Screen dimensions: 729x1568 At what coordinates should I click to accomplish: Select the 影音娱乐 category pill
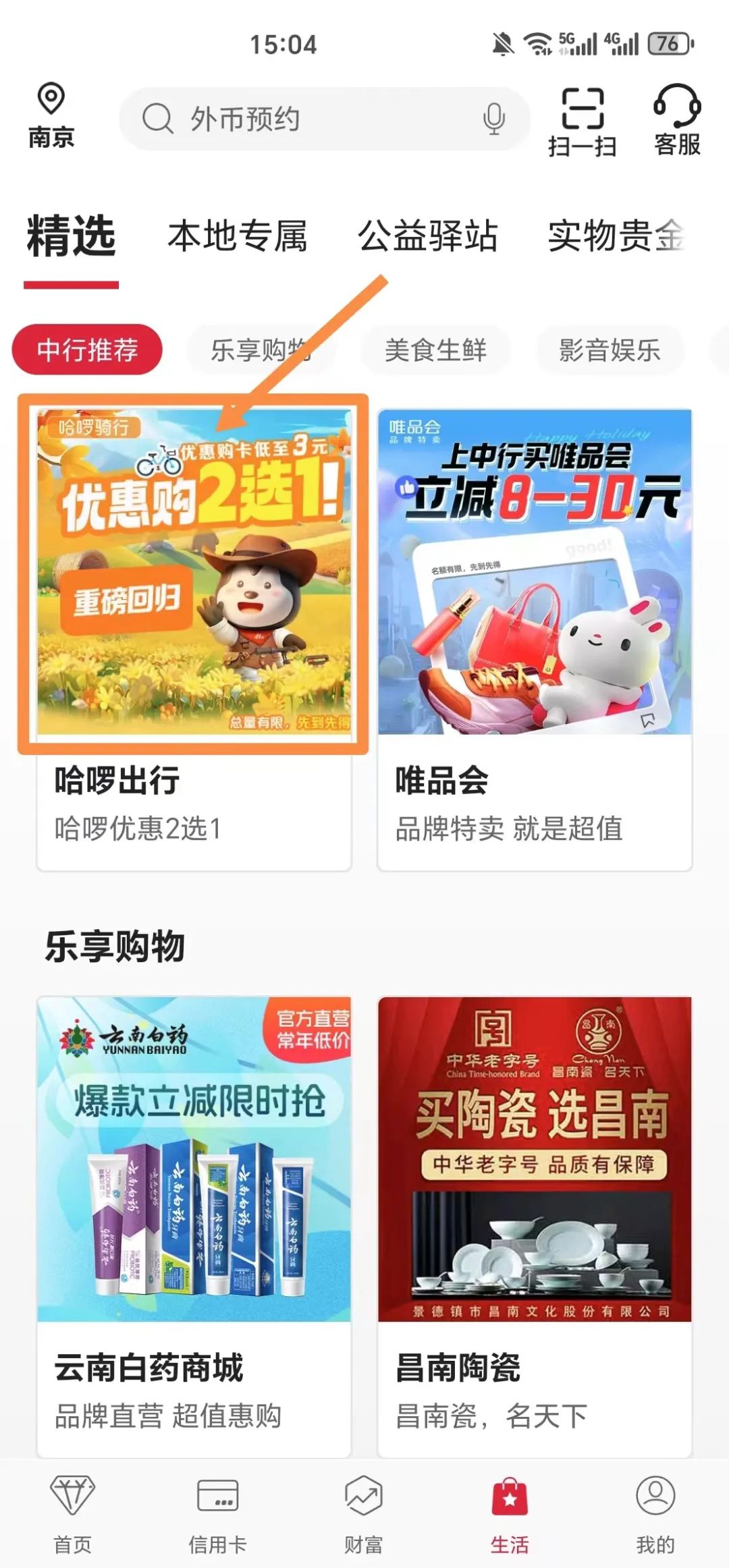tap(609, 349)
